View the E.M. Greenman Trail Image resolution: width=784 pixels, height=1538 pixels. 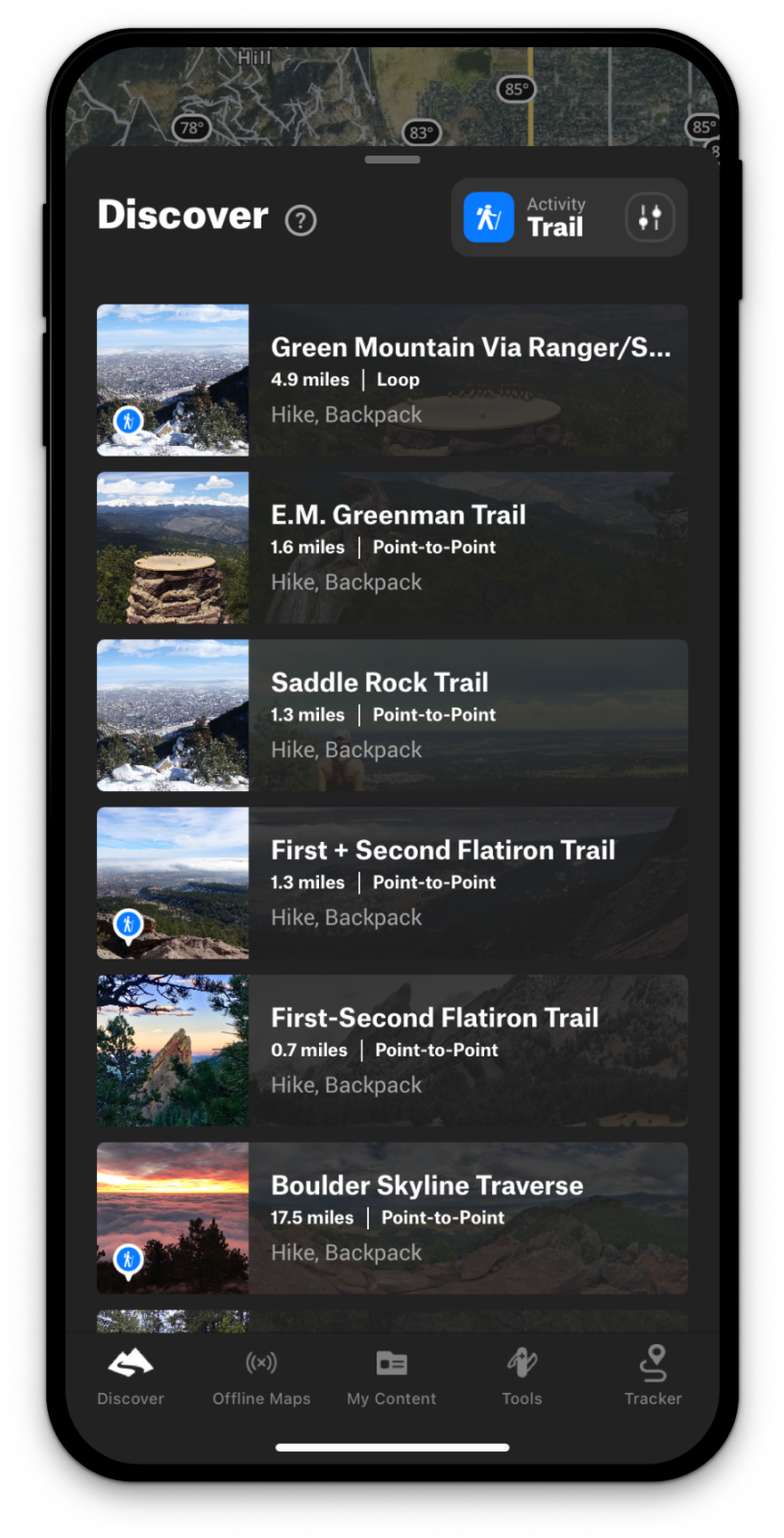coord(392,548)
